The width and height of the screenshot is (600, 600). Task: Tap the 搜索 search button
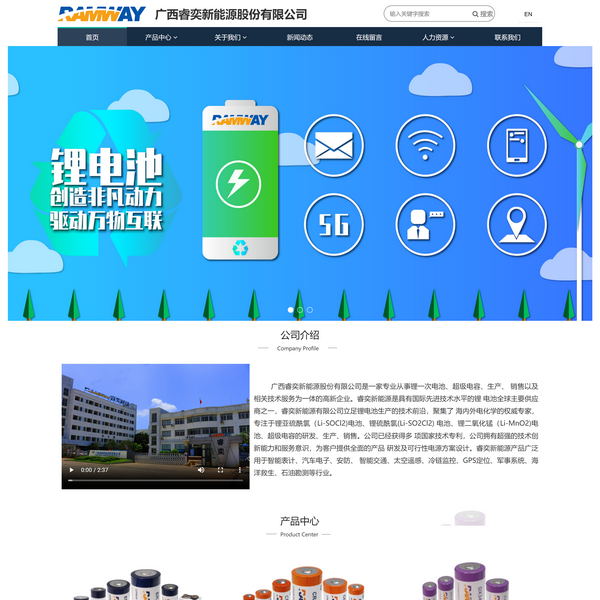(x=482, y=14)
